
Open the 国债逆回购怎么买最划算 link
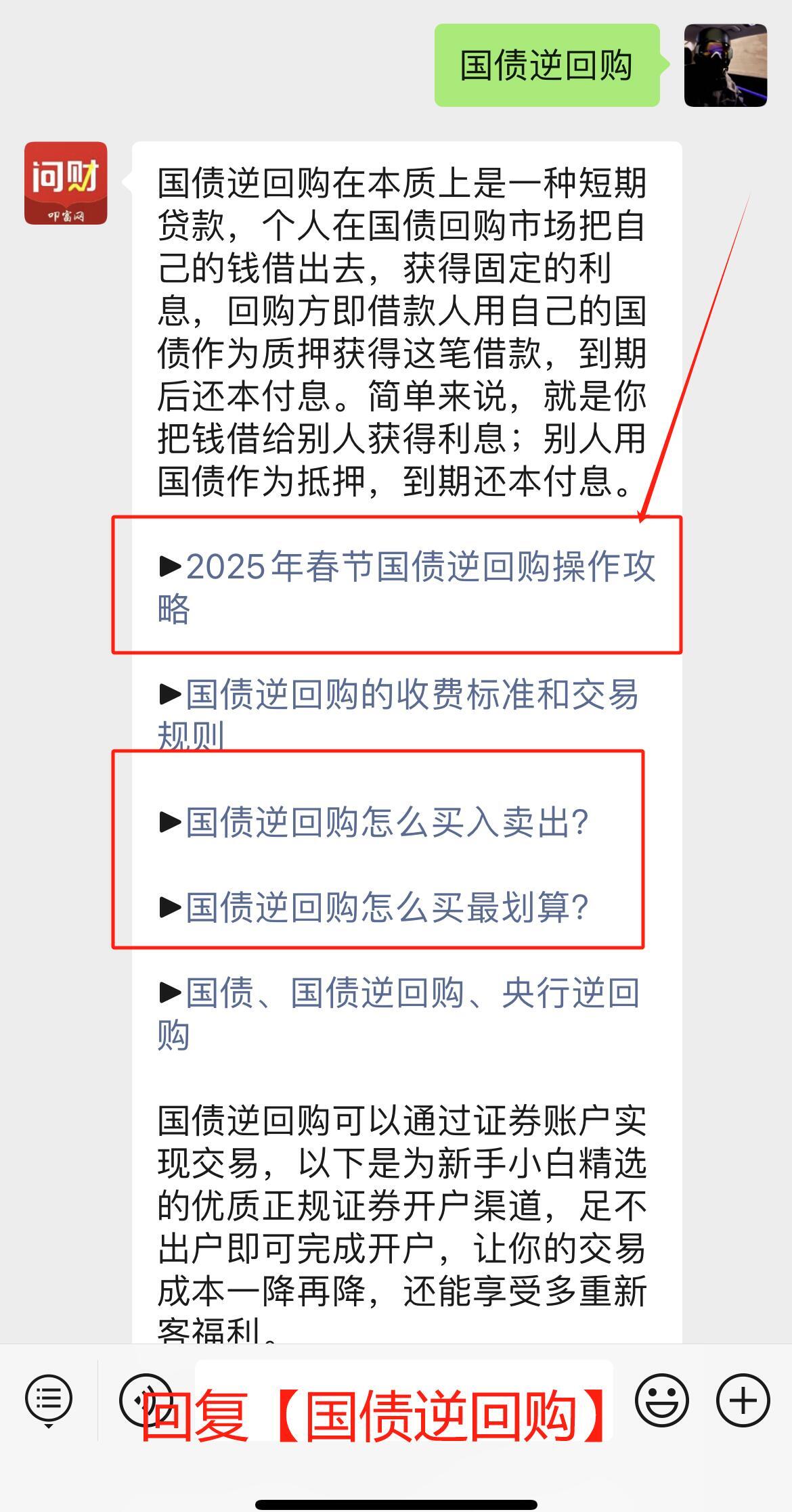(387, 907)
